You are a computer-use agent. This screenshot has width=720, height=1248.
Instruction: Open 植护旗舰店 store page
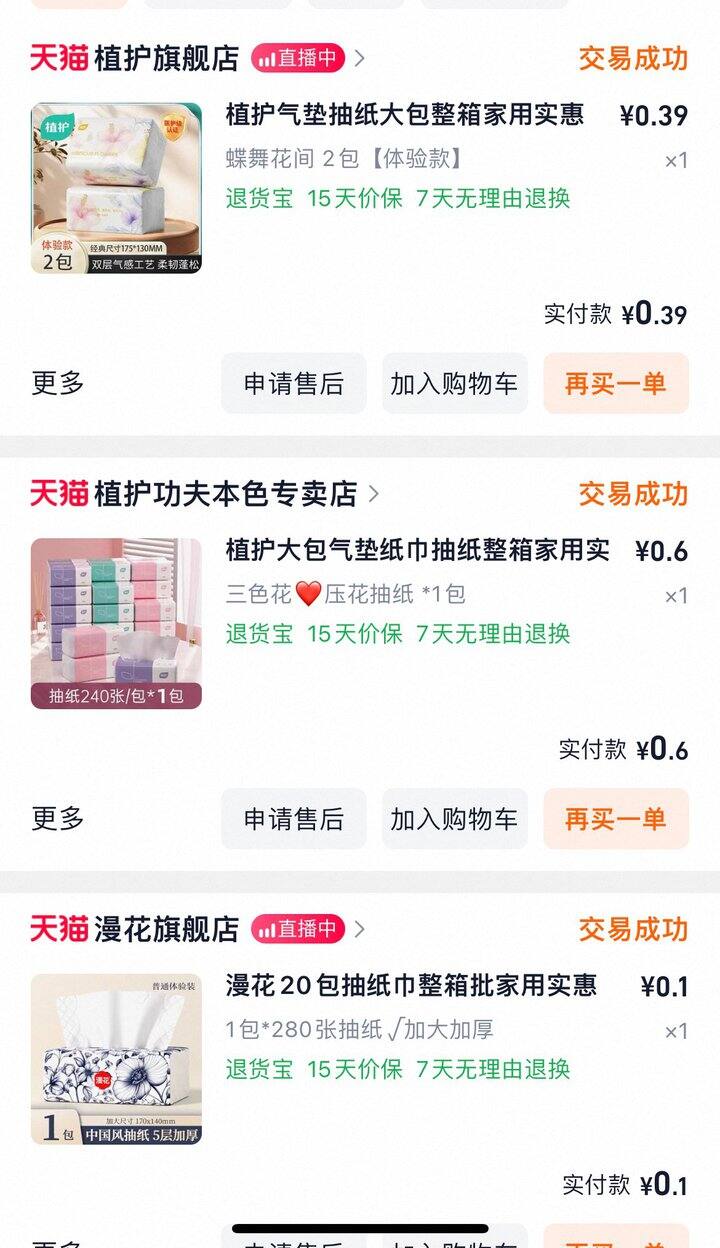point(166,58)
